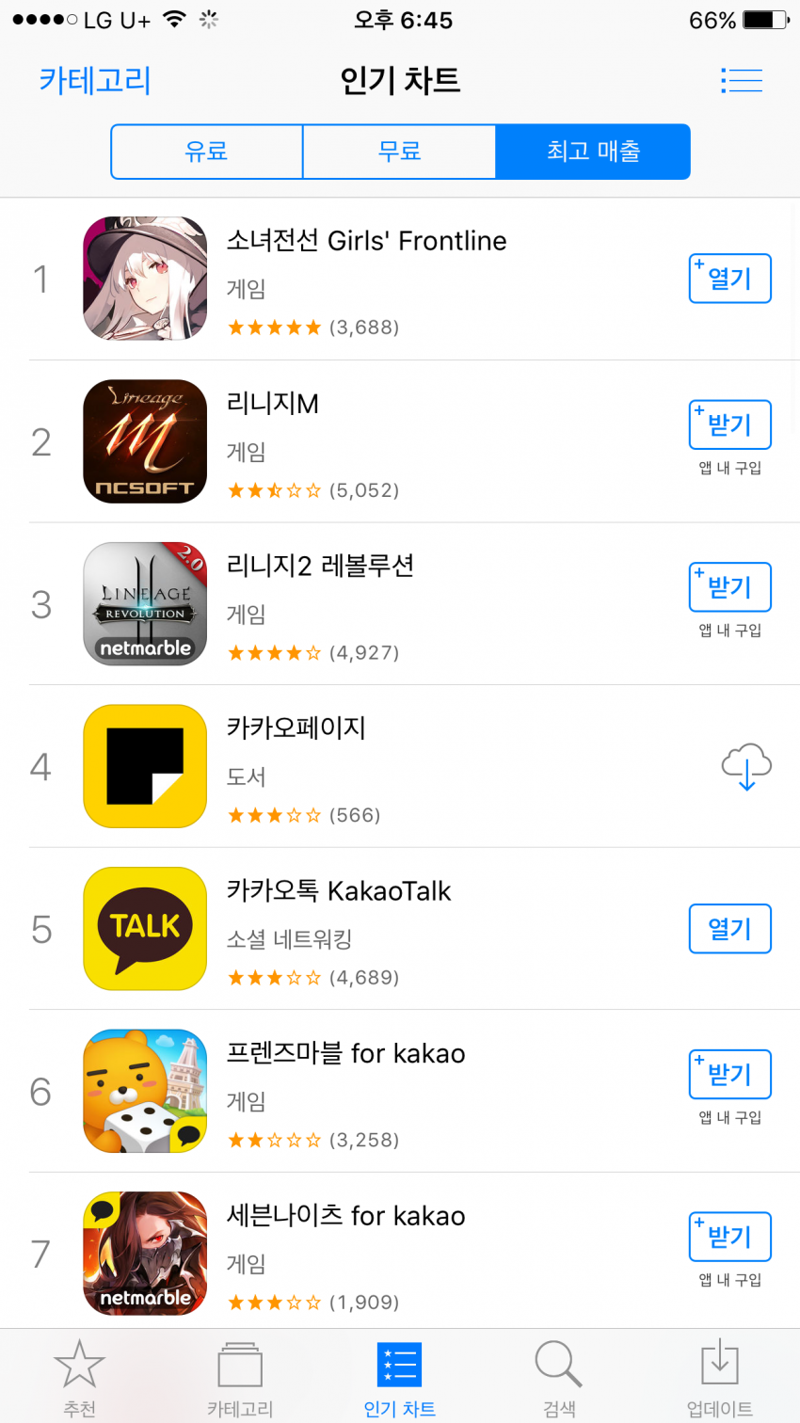Image resolution: width=800 pixels, height=1423 pixels.
Task: Tap 받기 for 프렌즈마블 for kakao
Action: click(x=730, y=1075)
